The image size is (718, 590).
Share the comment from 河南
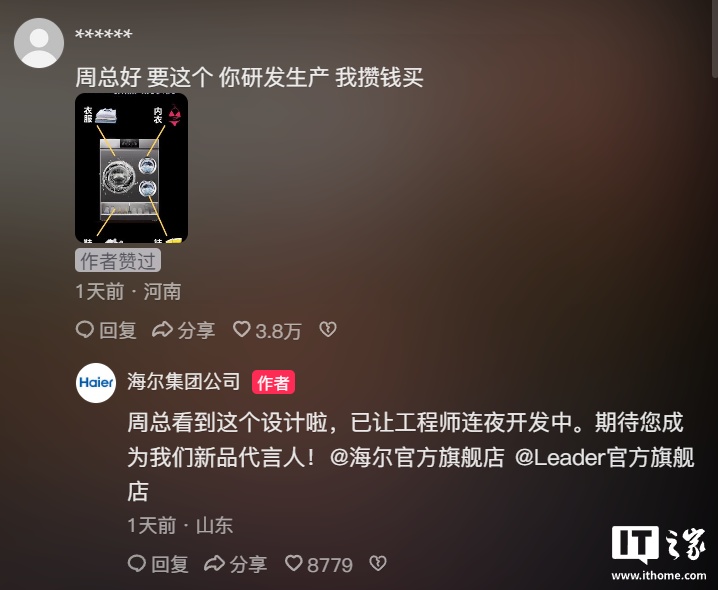184,329
